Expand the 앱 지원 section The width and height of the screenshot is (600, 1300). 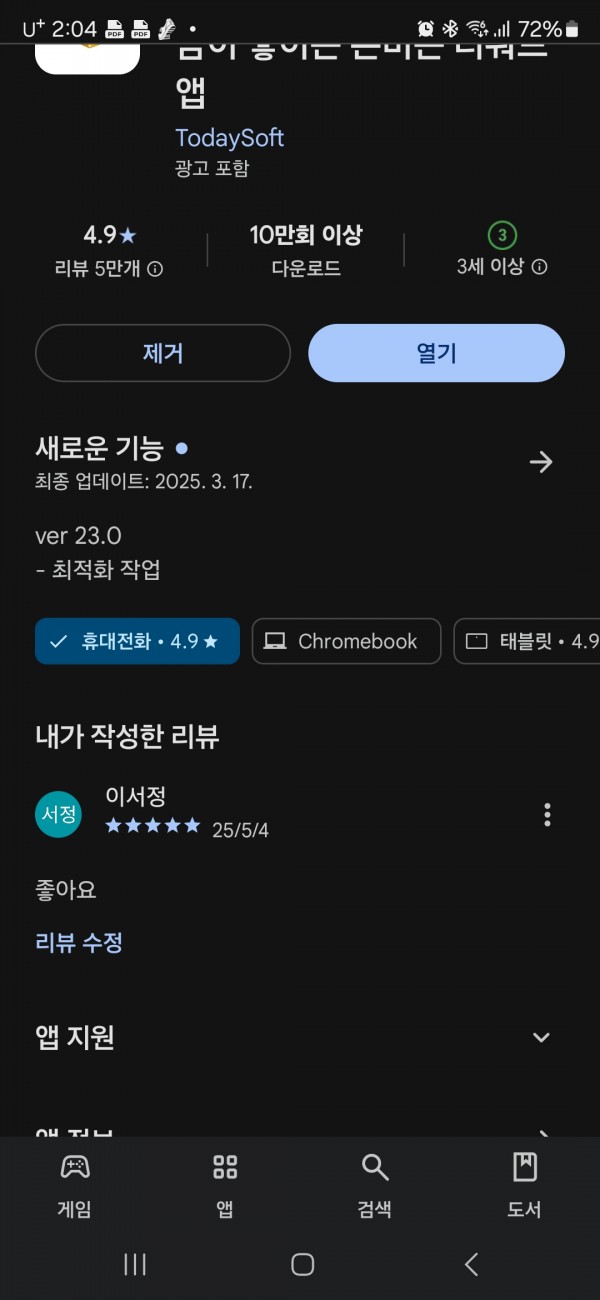pyautogui.click(x=300, y=1037)
